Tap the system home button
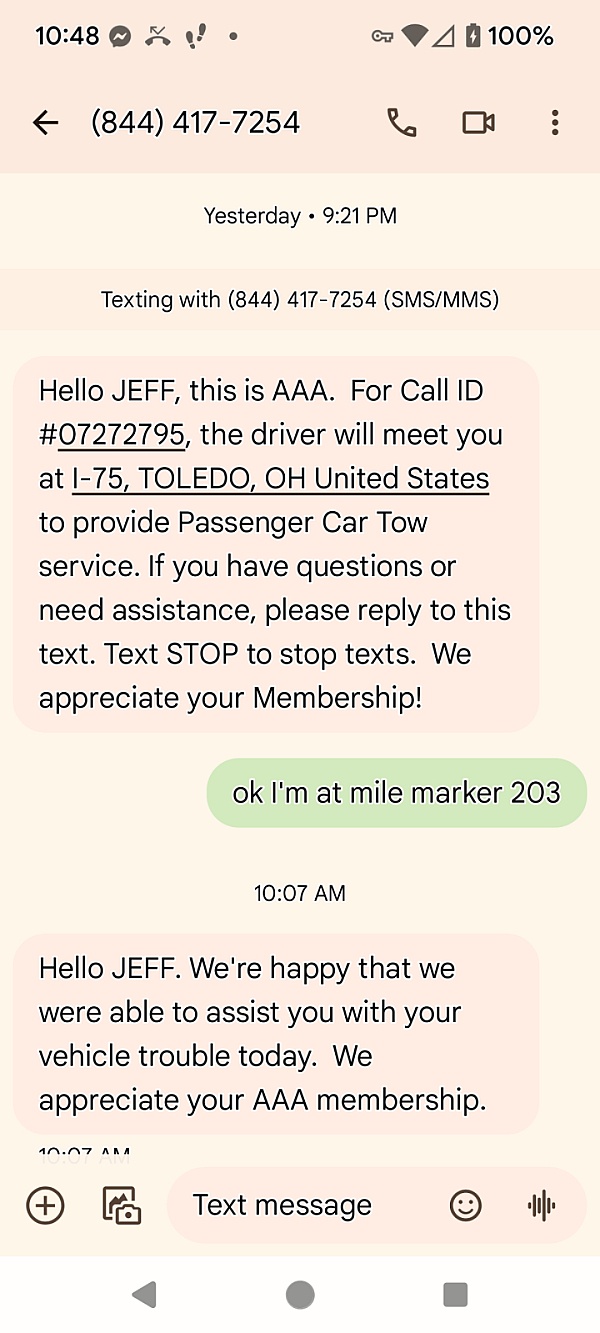The height and width of the screenshot is (1333, 600). pos(300,1295)
